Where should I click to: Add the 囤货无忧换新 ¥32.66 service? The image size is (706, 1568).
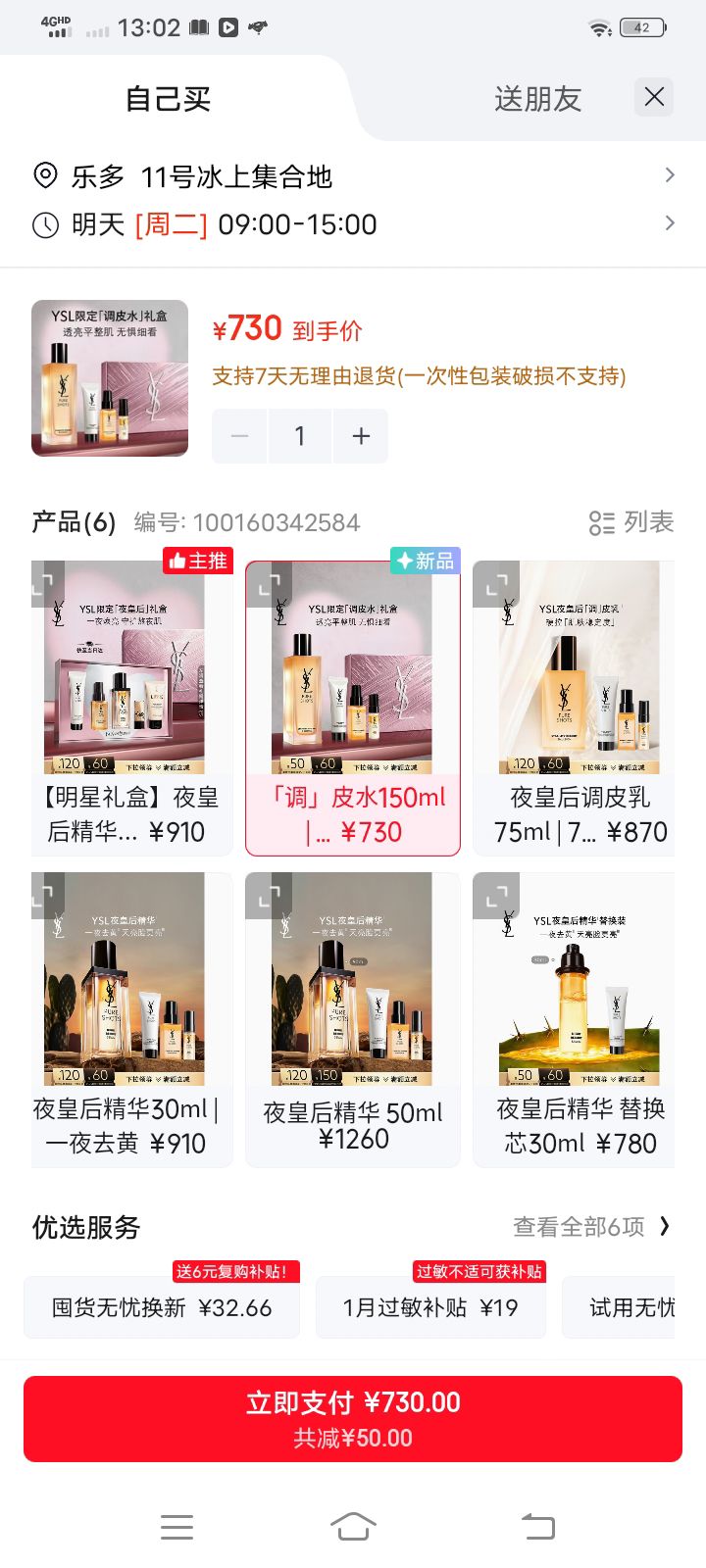(162, 1307)
